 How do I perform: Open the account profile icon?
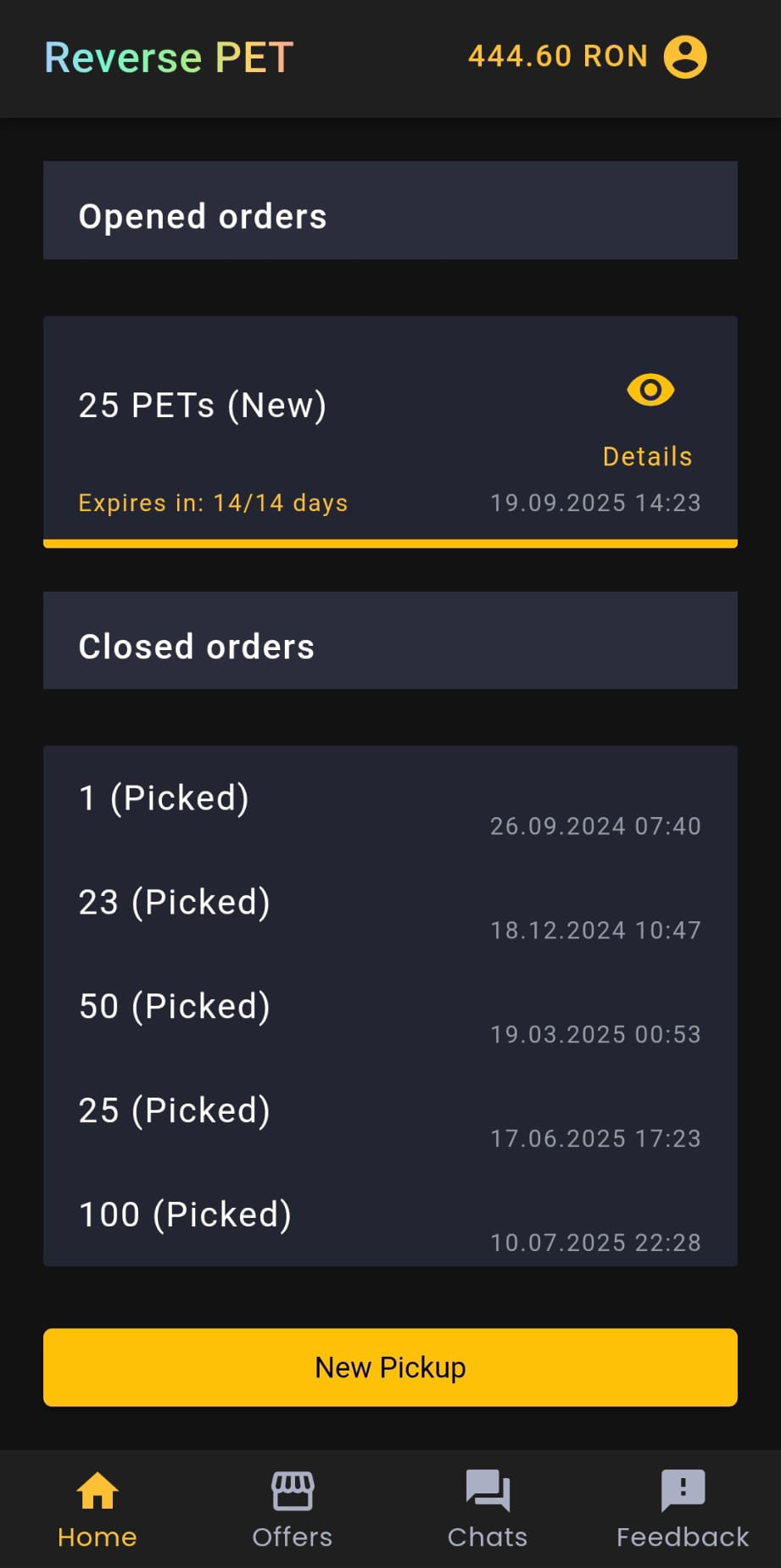tap(684, 57)
